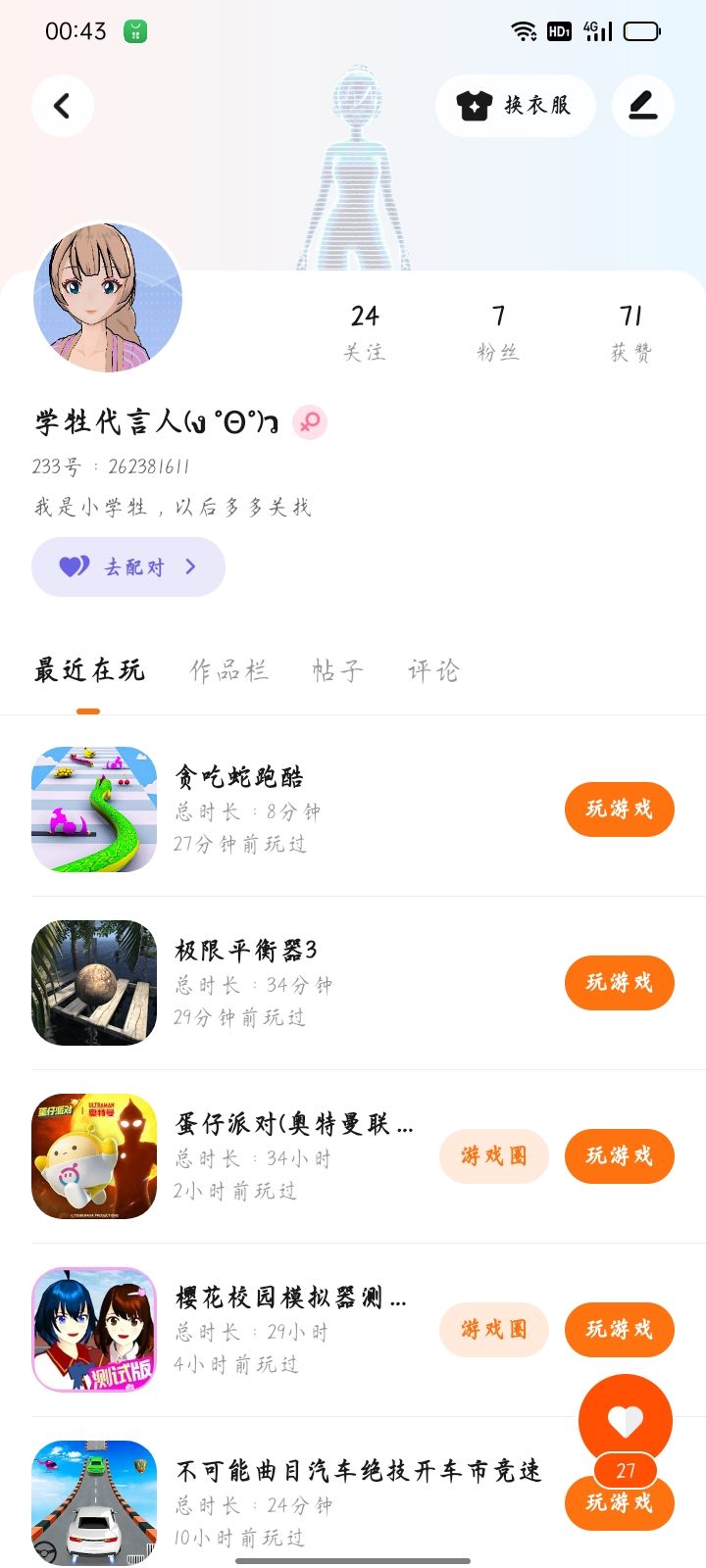Open the 极限平衡器3 game thumbnail
Screen dimensions: 706x1568
pos(94,983)
